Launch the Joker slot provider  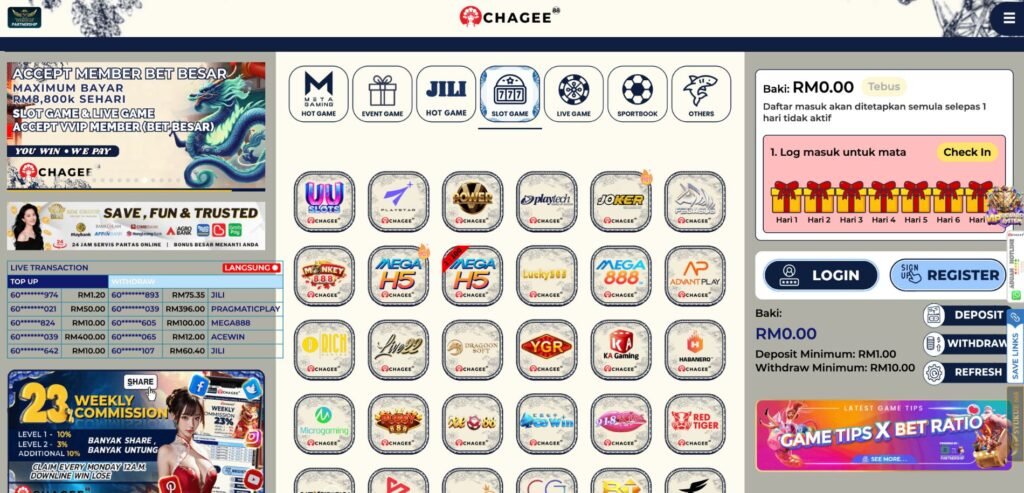click(x=621, y=202)
